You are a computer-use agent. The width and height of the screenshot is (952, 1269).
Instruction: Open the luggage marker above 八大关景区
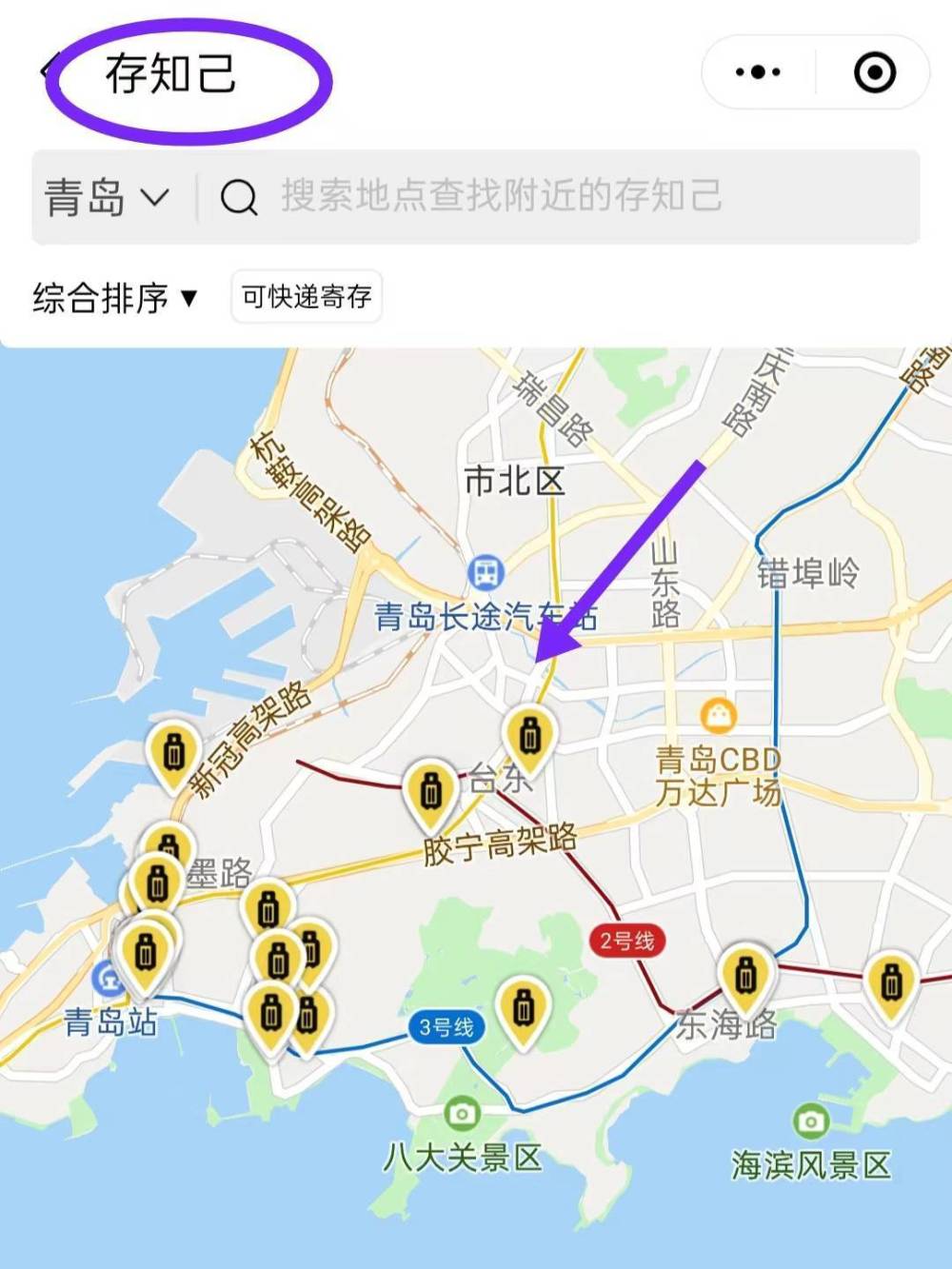(x=524, y=1008)
